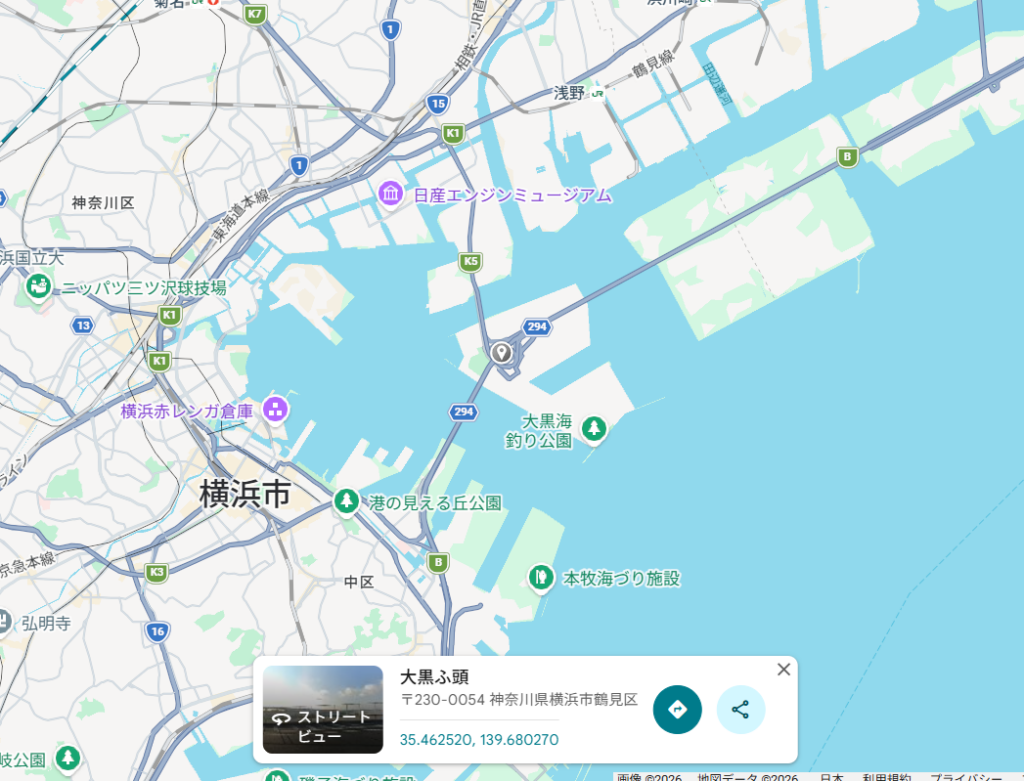This screenshot has width=1024, height=781.
Task: Tap the dropped pin at 大黒ふ頭
Action: click(501, 352)
